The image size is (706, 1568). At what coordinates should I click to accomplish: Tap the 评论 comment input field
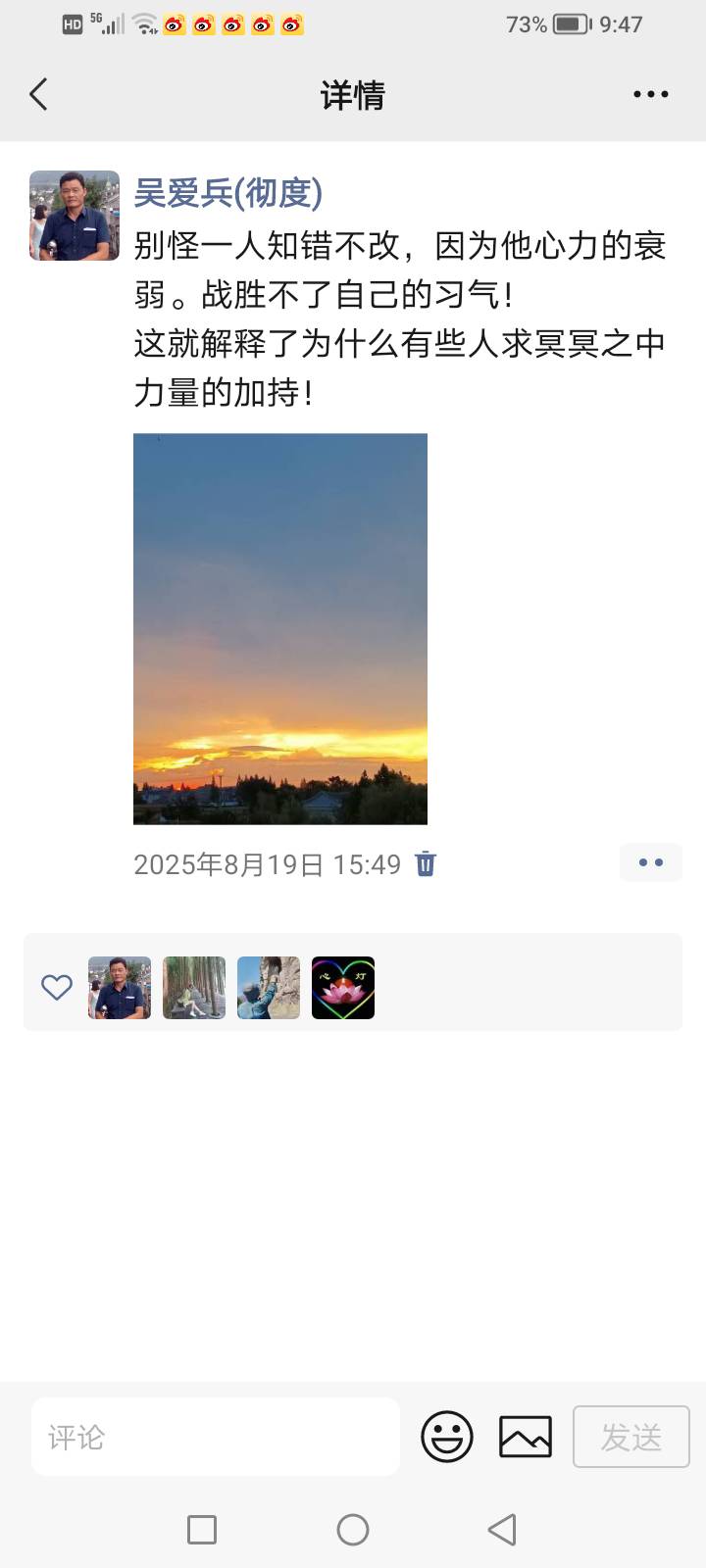(216, 1437)
